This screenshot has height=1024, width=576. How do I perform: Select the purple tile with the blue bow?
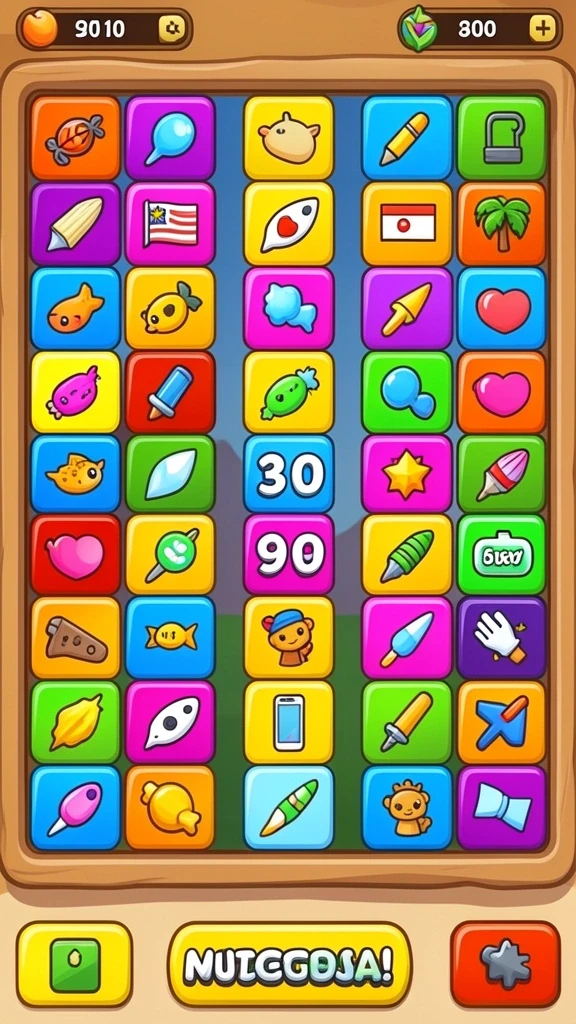[502, 807]
